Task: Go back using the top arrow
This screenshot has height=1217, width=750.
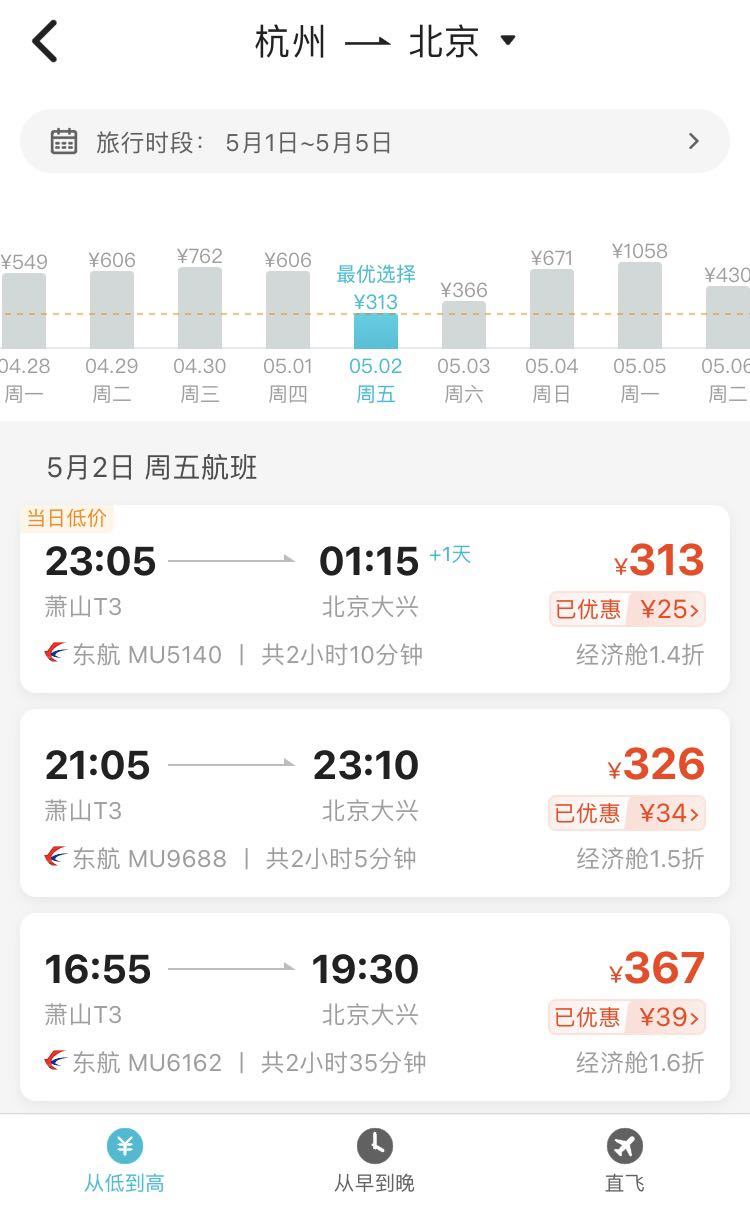Action: click(45, 42)
